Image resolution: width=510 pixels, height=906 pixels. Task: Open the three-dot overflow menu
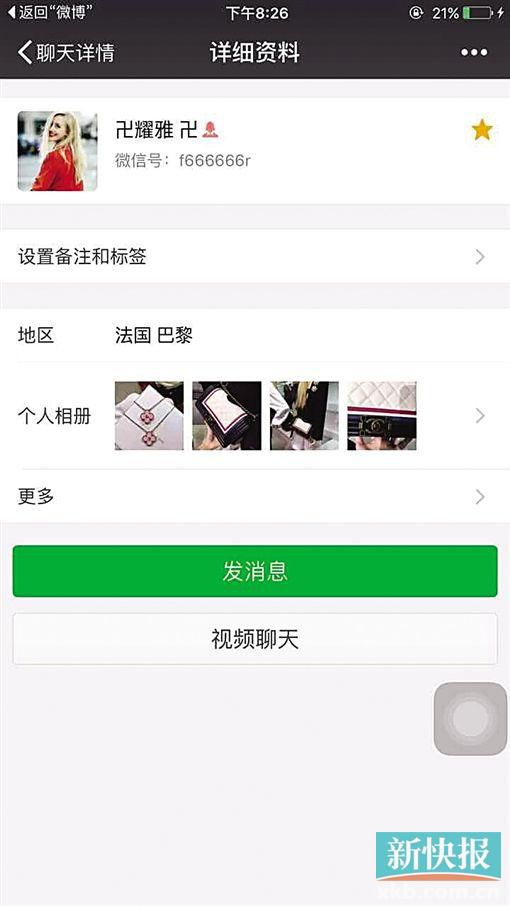tap(474, 53)
